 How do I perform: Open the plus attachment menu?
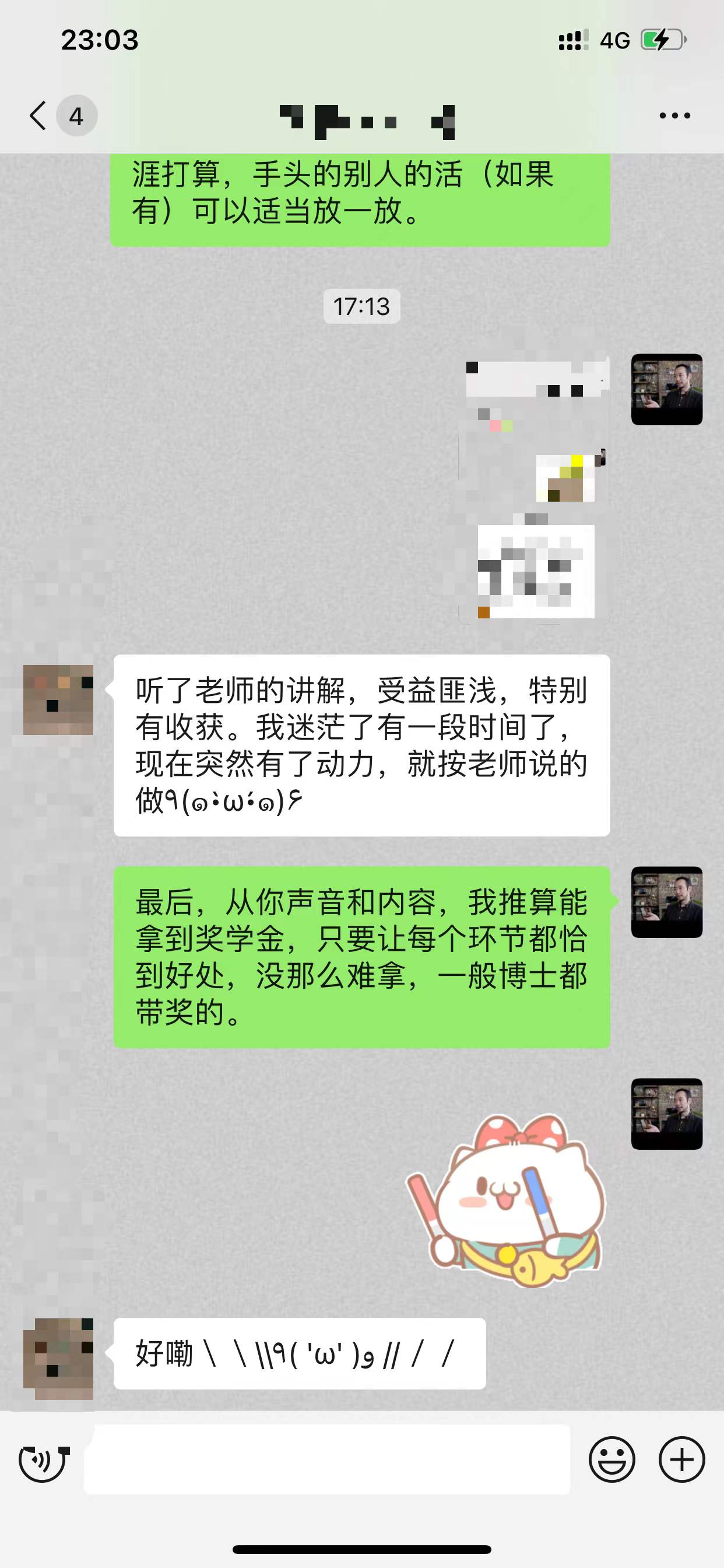coord(681,1459)
